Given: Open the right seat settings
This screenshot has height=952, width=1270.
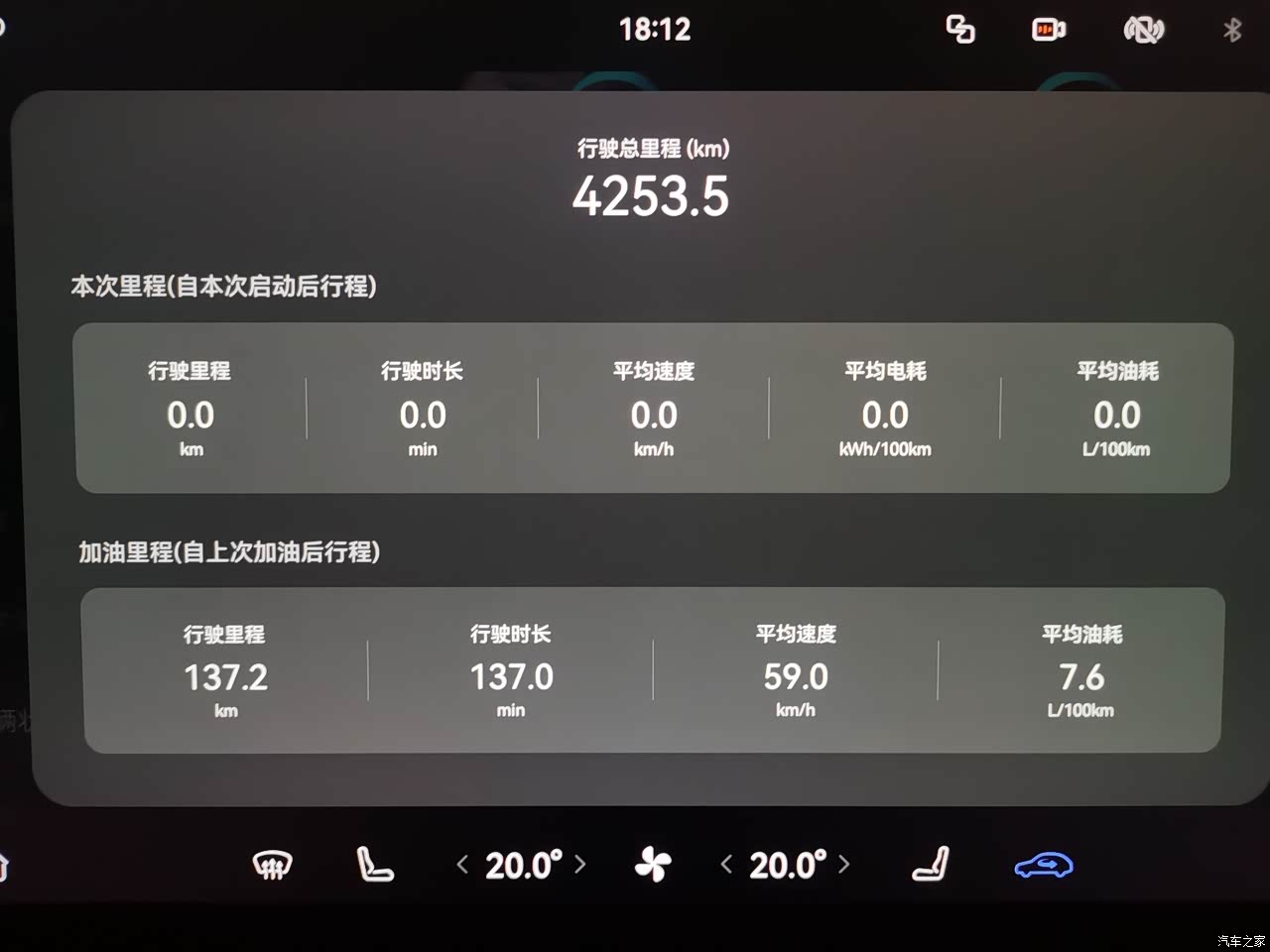Looking at the screenshot, I should (931, 865).
